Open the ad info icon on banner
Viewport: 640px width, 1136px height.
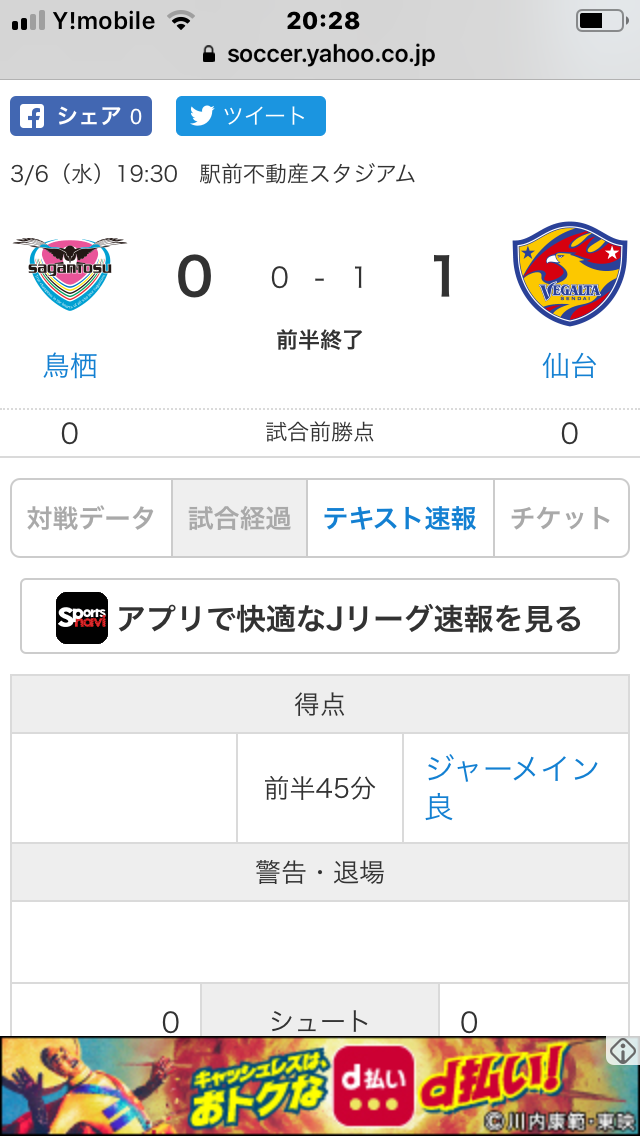click(624, 1051)
